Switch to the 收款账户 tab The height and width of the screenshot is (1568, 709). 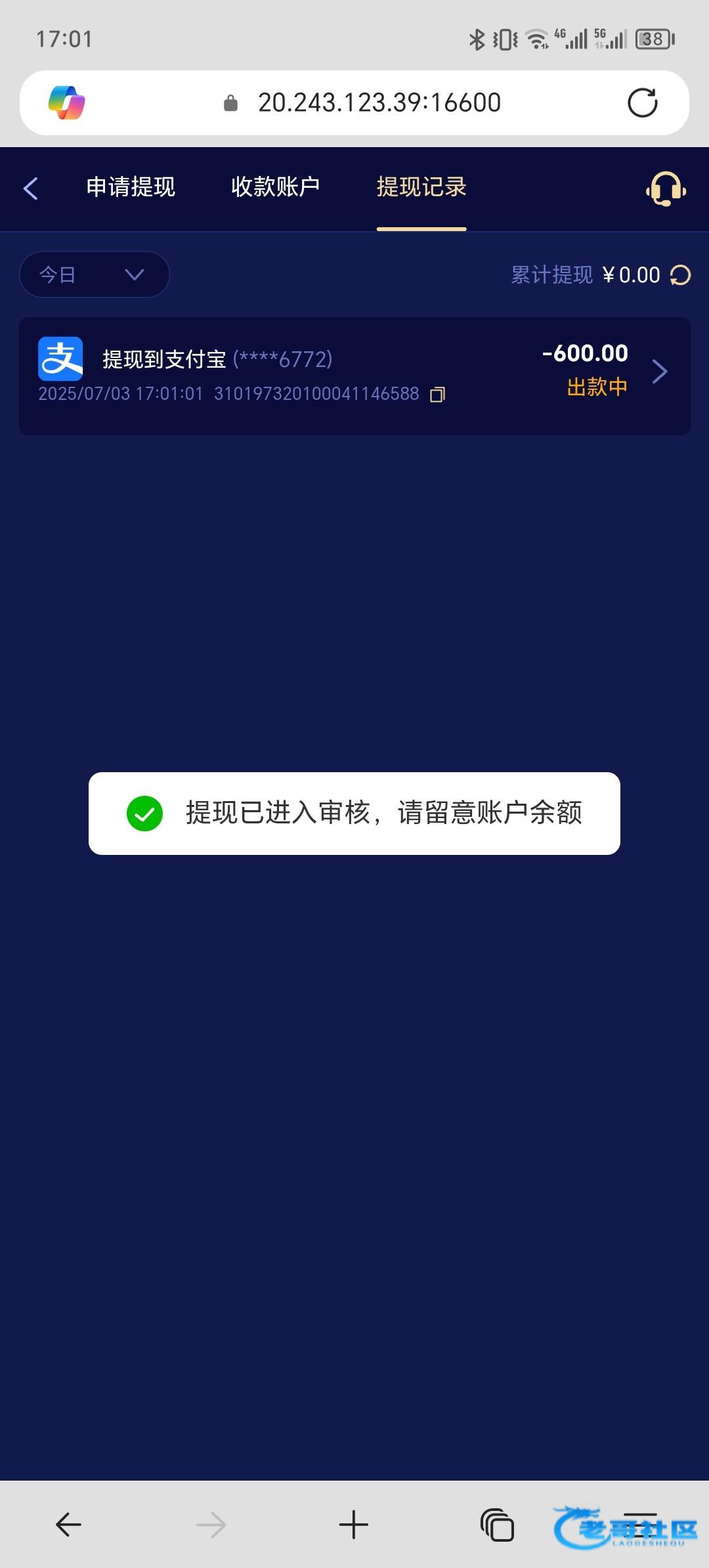(275, 187)
